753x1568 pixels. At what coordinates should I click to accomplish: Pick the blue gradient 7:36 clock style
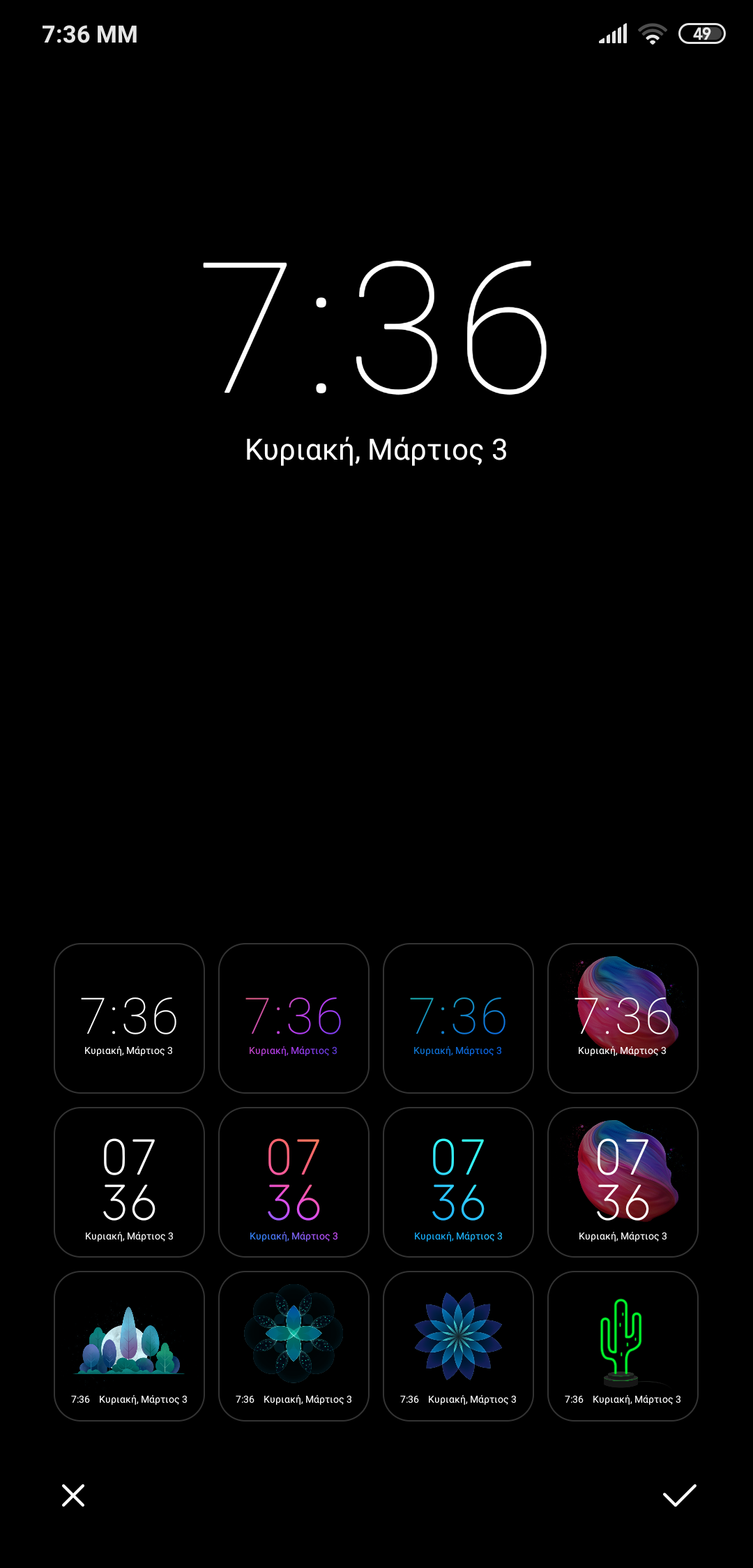(x=458, y=1018)
